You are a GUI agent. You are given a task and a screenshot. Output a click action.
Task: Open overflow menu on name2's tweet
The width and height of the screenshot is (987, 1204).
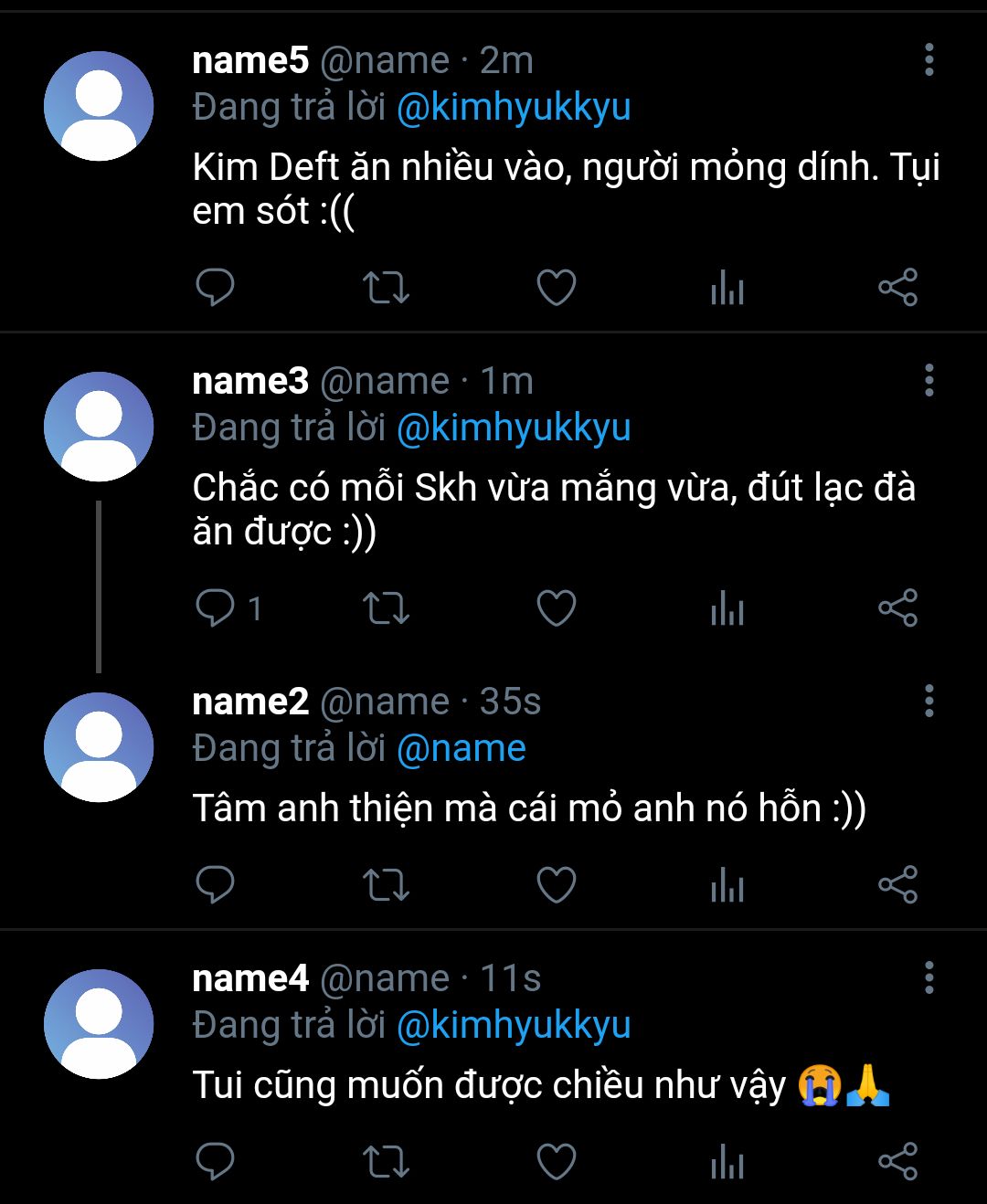(929, 702)
